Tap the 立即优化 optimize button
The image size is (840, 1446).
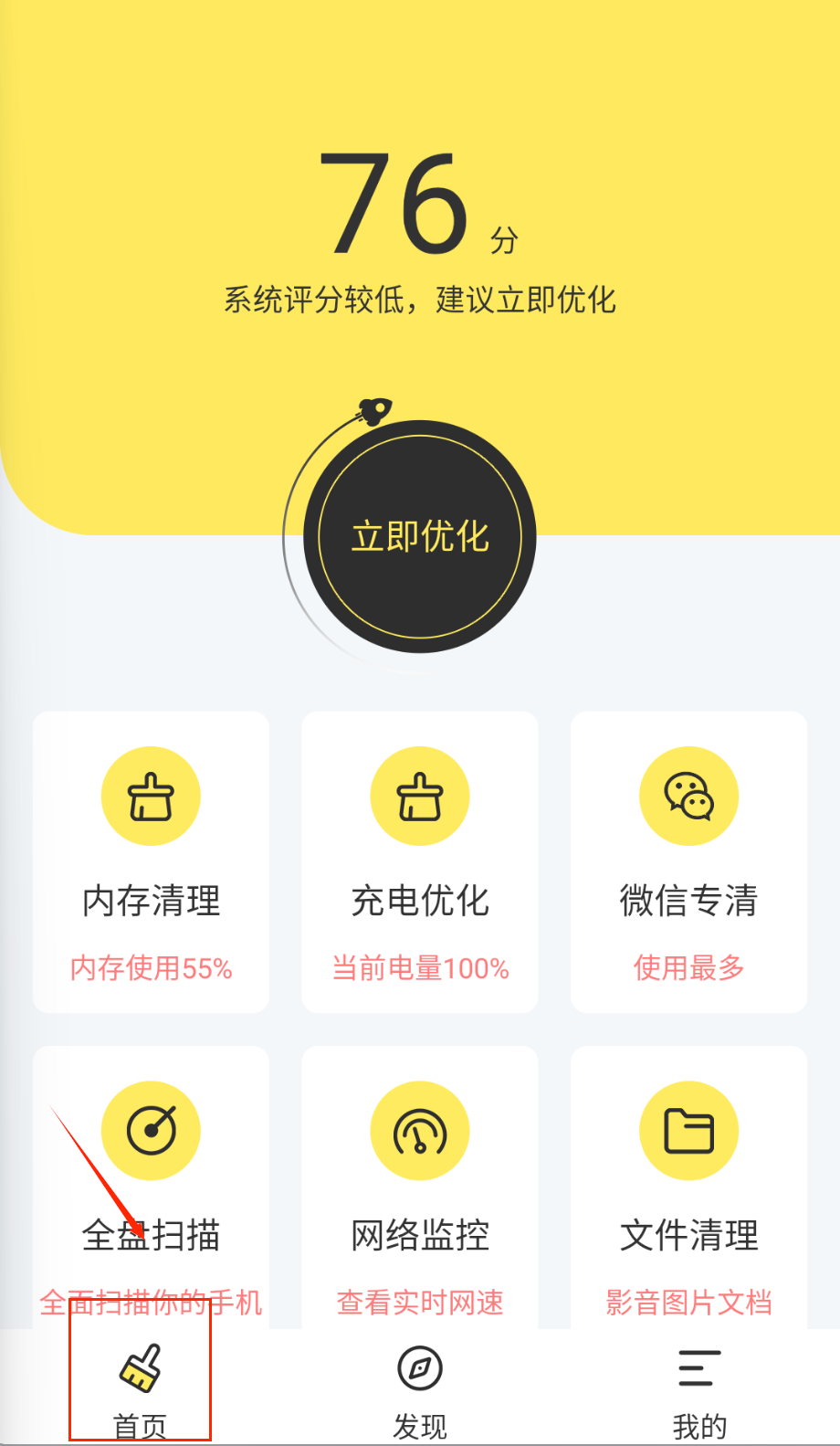coord(420,536)
